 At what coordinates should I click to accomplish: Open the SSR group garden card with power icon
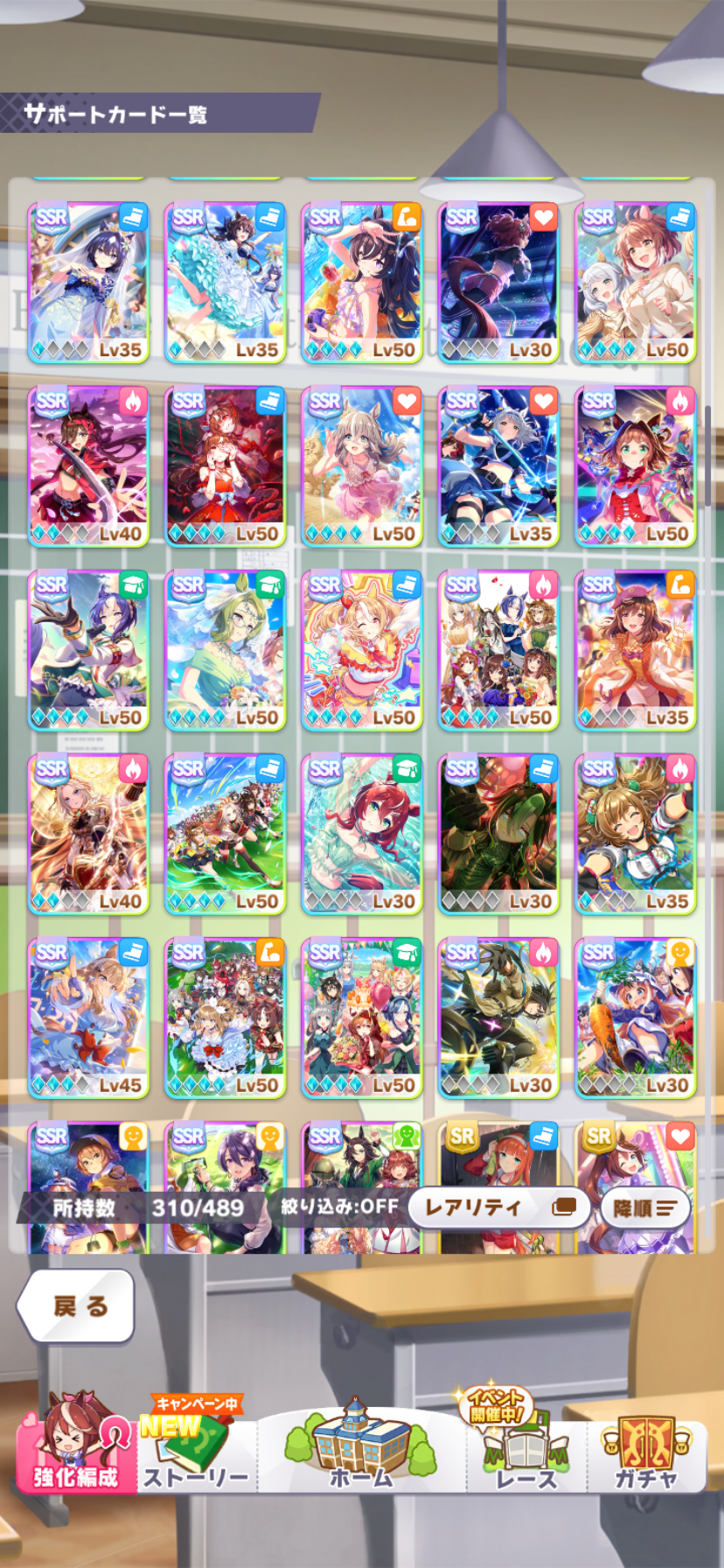226,1018
